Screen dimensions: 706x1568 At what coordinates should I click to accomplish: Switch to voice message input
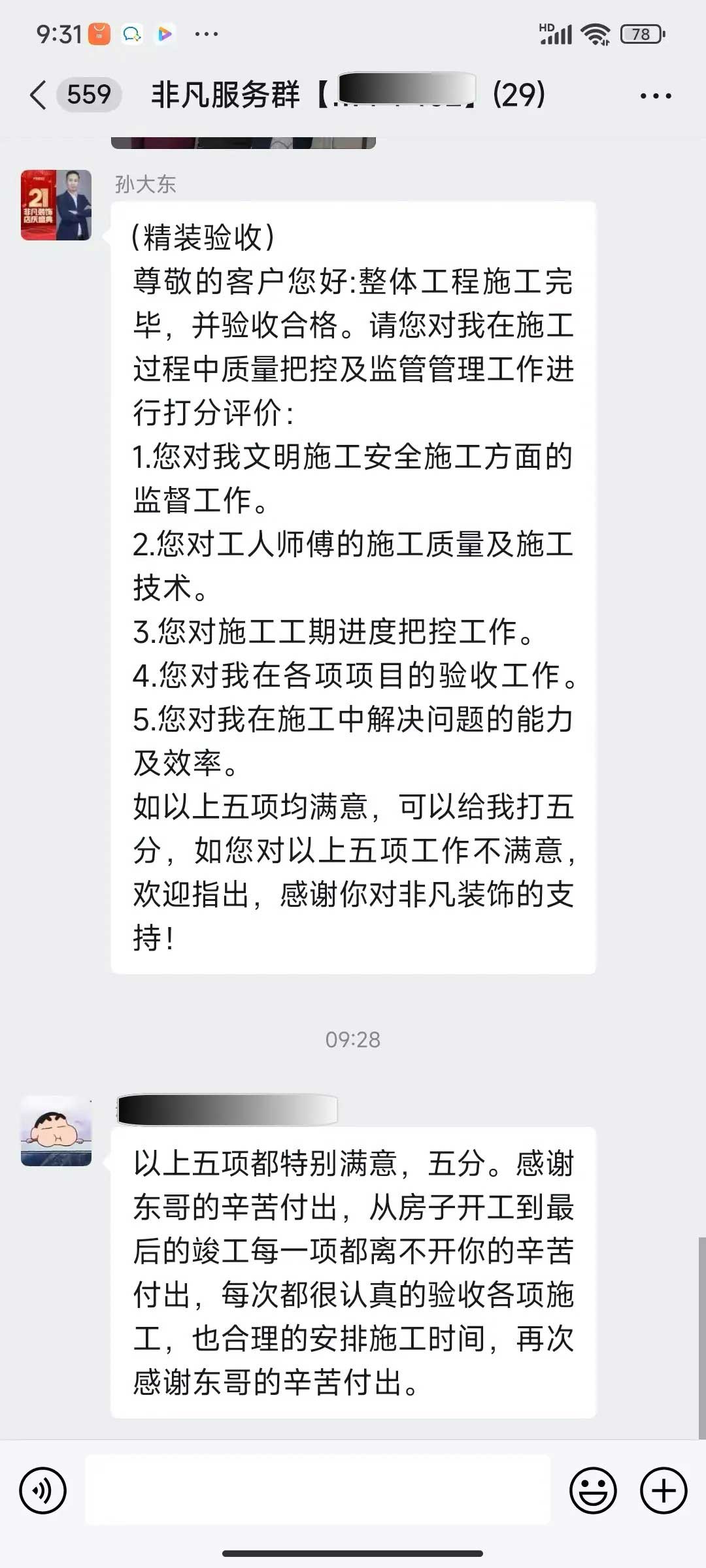[43, 1490]
